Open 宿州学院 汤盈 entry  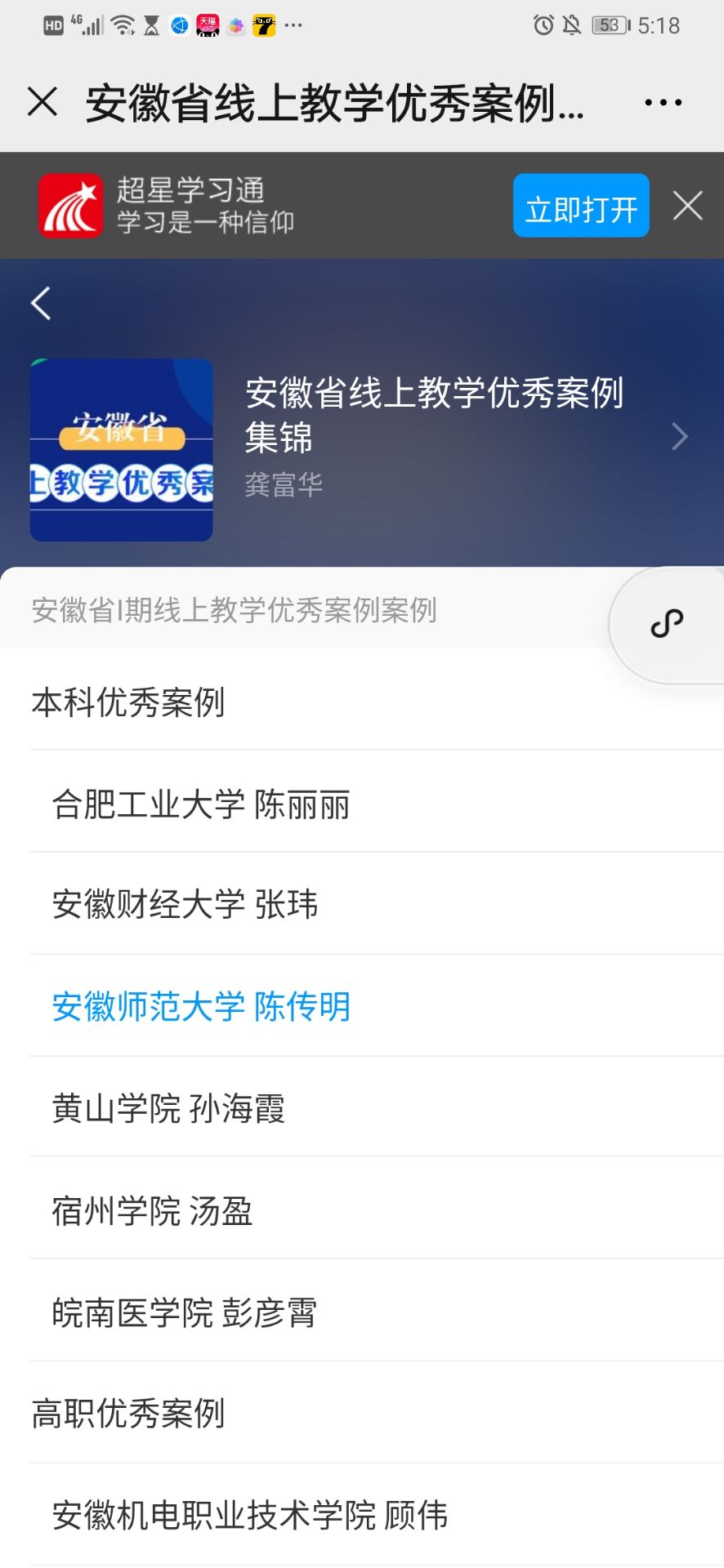pyautogui.click(x=152, y=1210)
